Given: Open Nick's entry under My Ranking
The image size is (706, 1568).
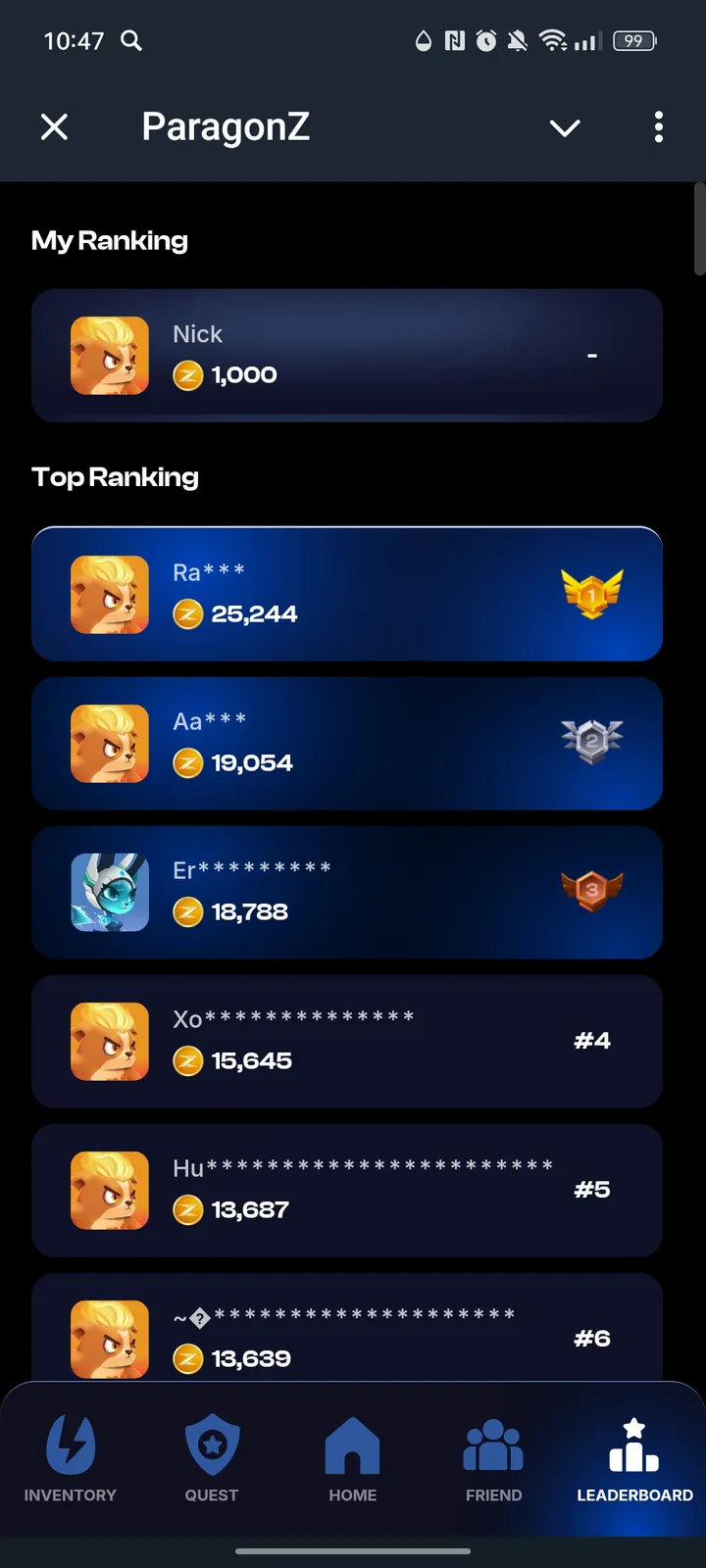Looking at the screenshot, I should point(347,356).
